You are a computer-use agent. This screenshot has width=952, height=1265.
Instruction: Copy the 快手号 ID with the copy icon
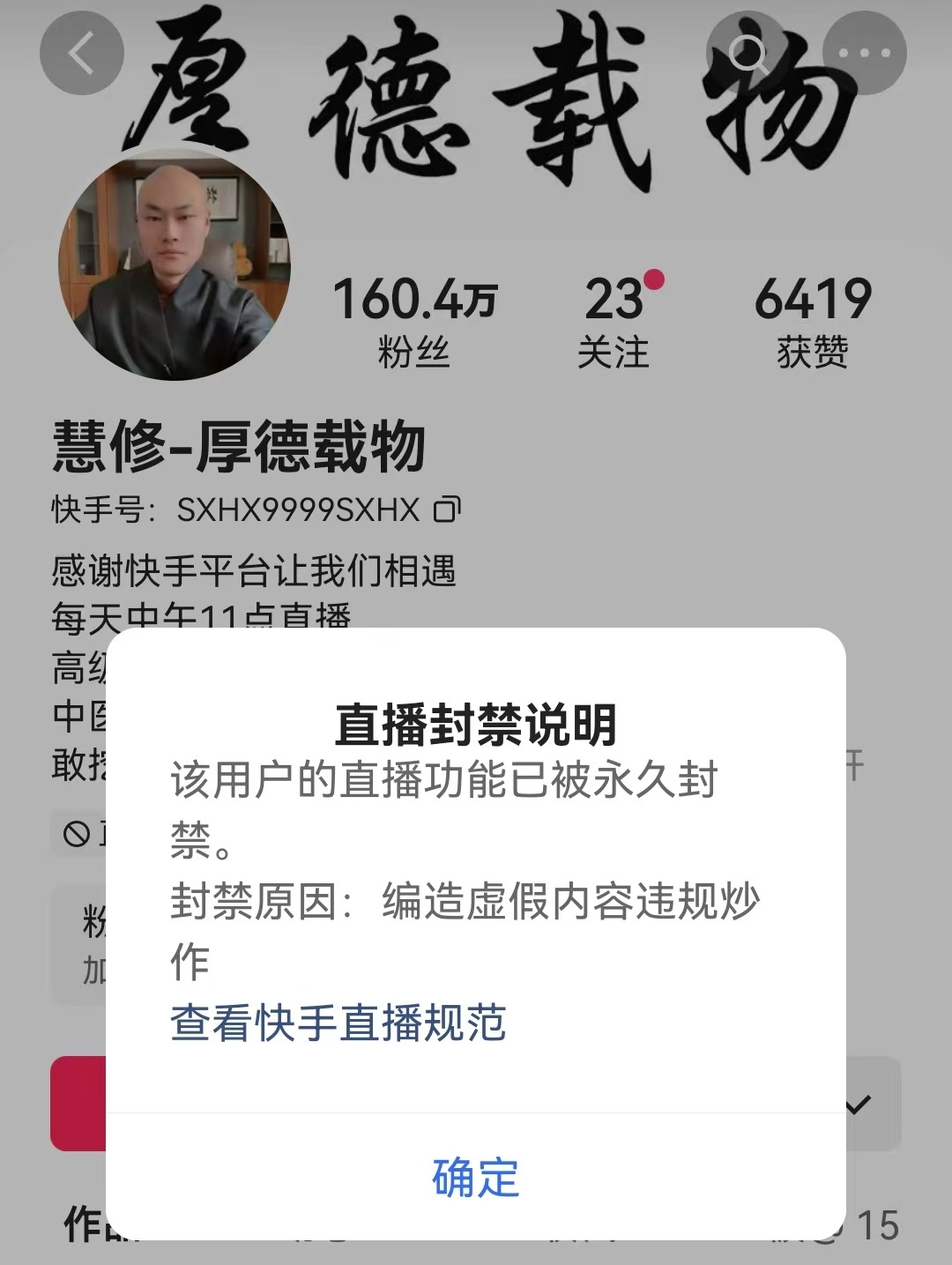click(x=447, y=510)
